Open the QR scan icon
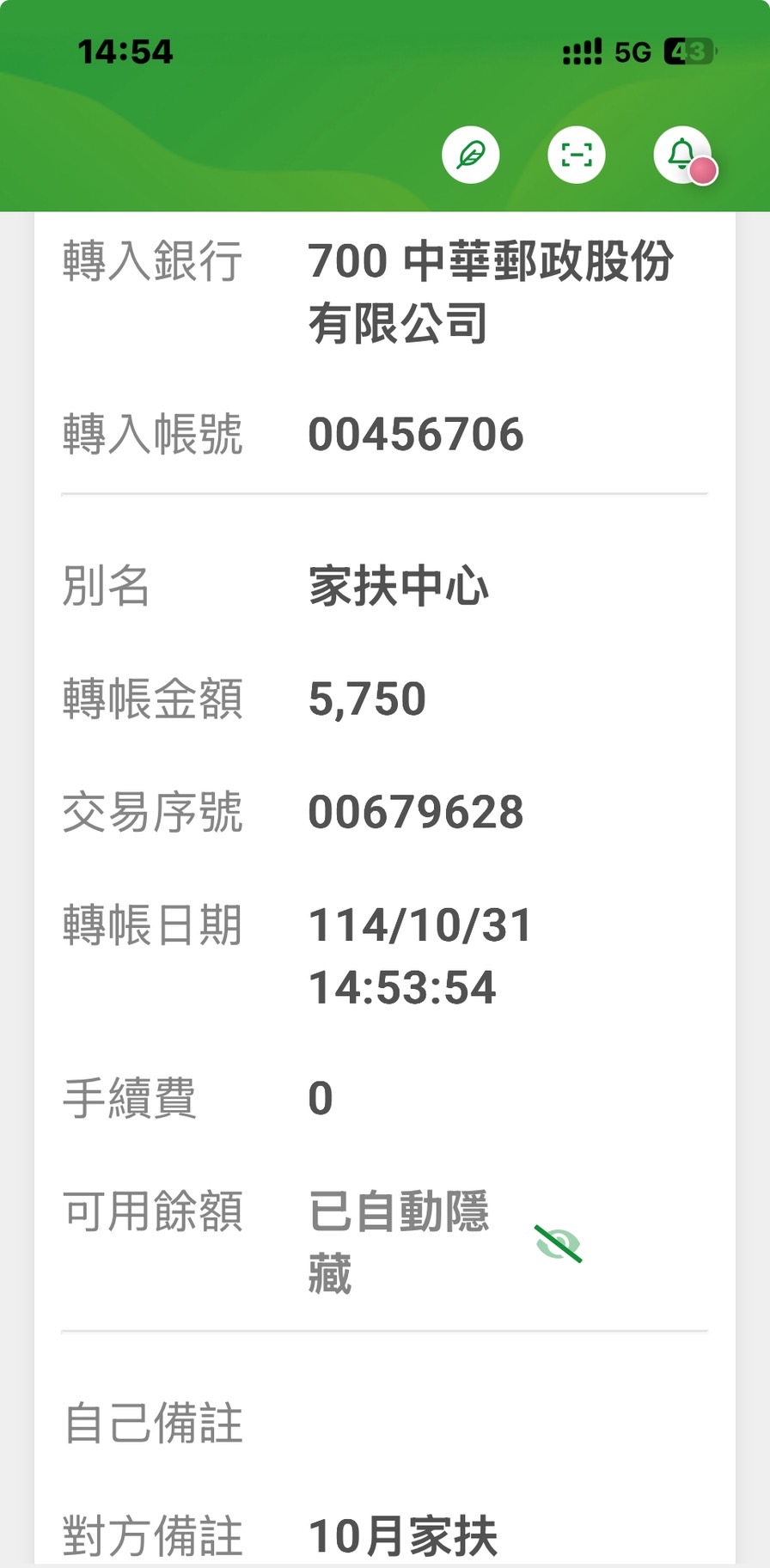 (577, 156)
